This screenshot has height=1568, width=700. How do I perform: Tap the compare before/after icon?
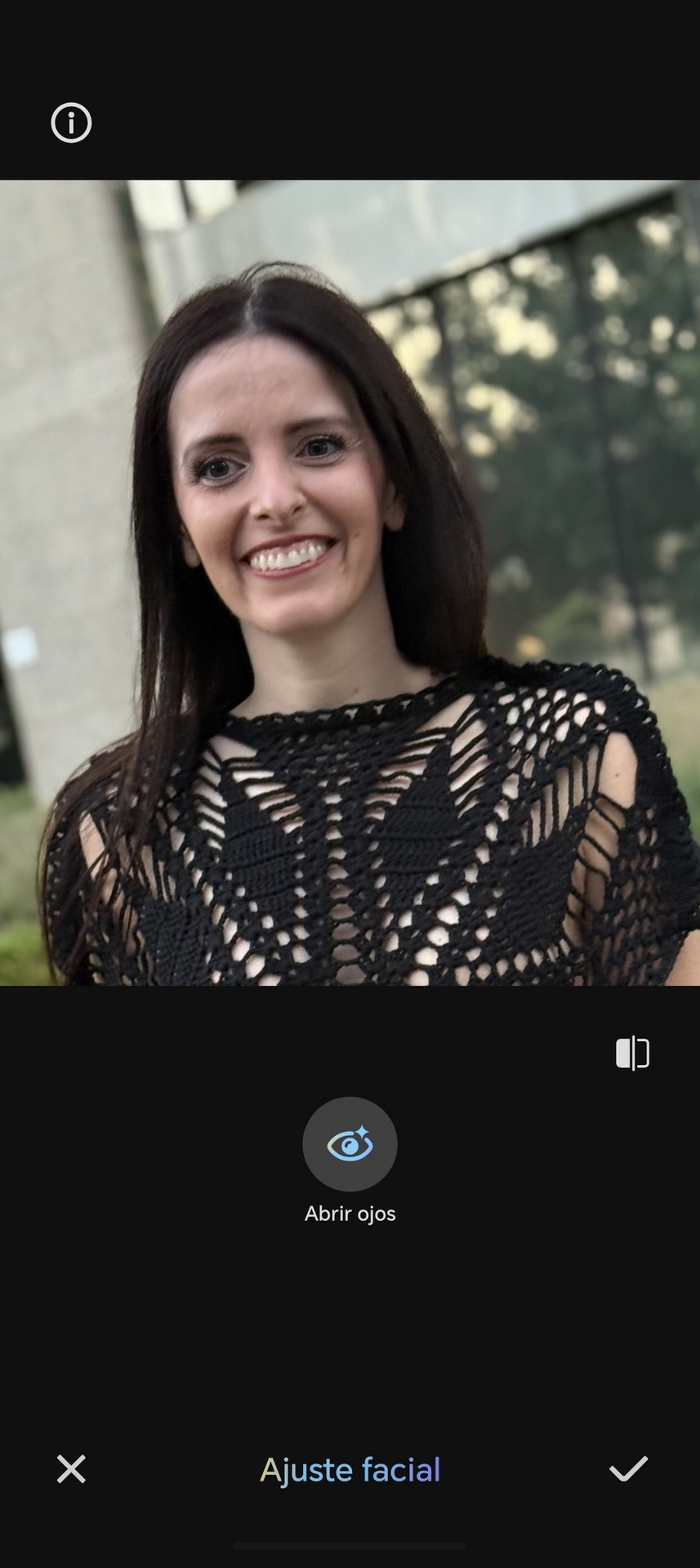(x=632, y=1053)
